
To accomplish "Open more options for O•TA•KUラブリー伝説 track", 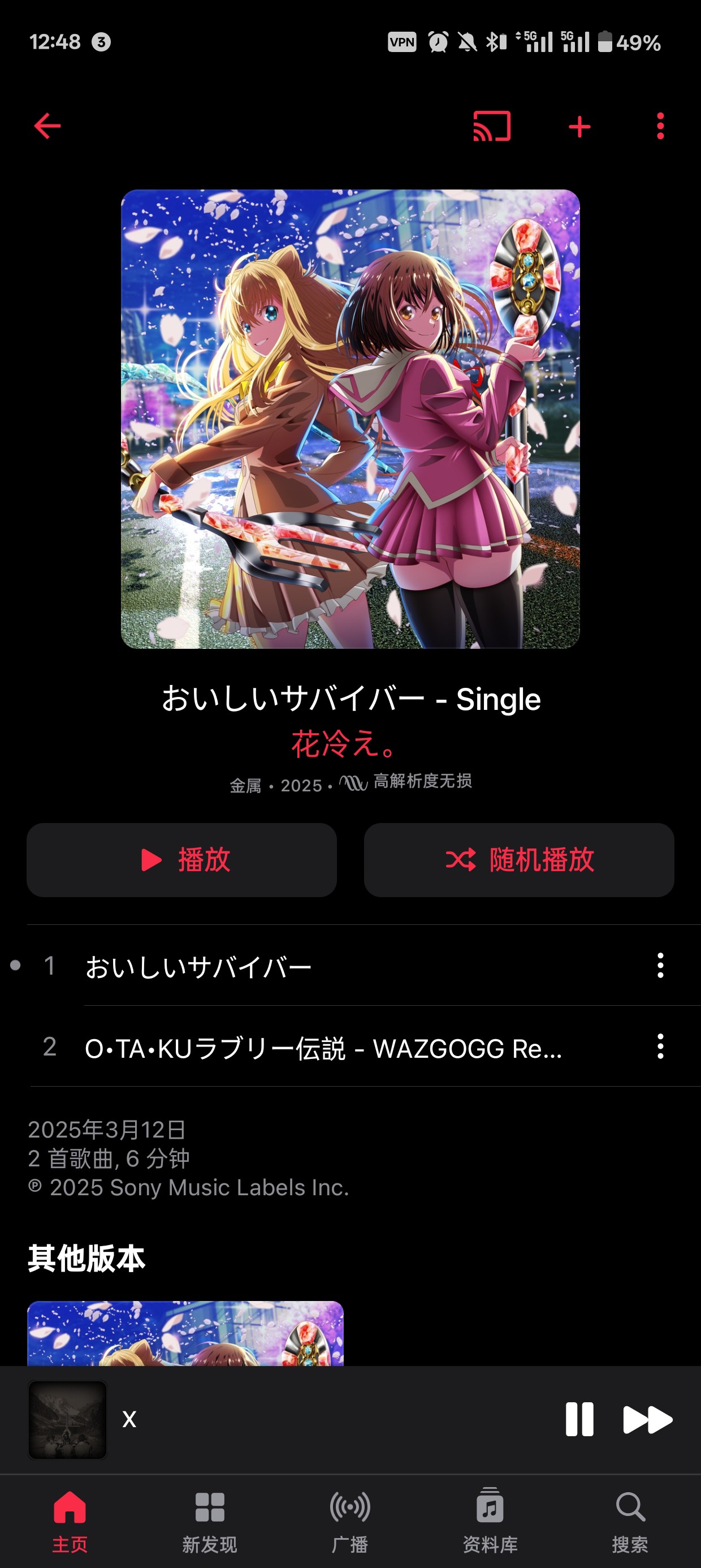I will point(660,1047).
